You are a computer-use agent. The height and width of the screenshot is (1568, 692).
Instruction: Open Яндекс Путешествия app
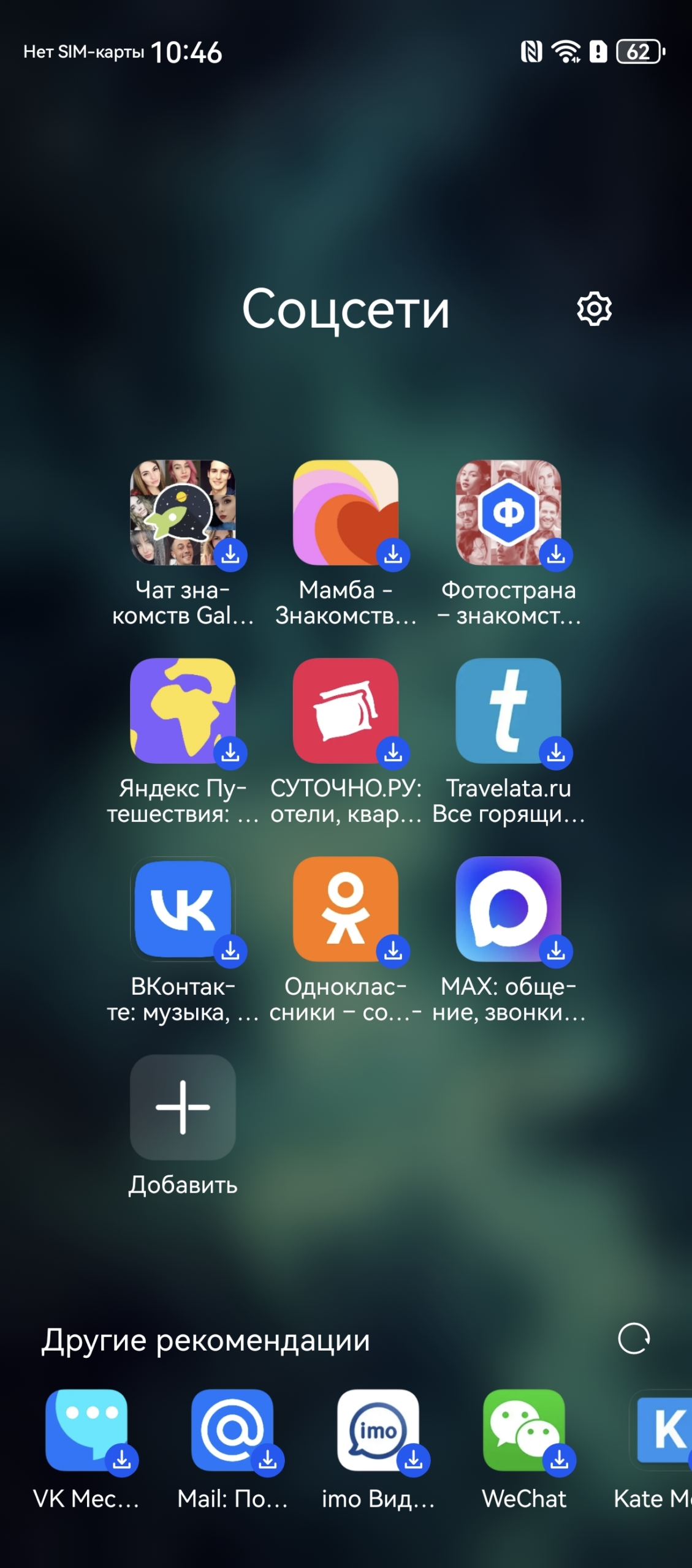(x=183, y=710)
